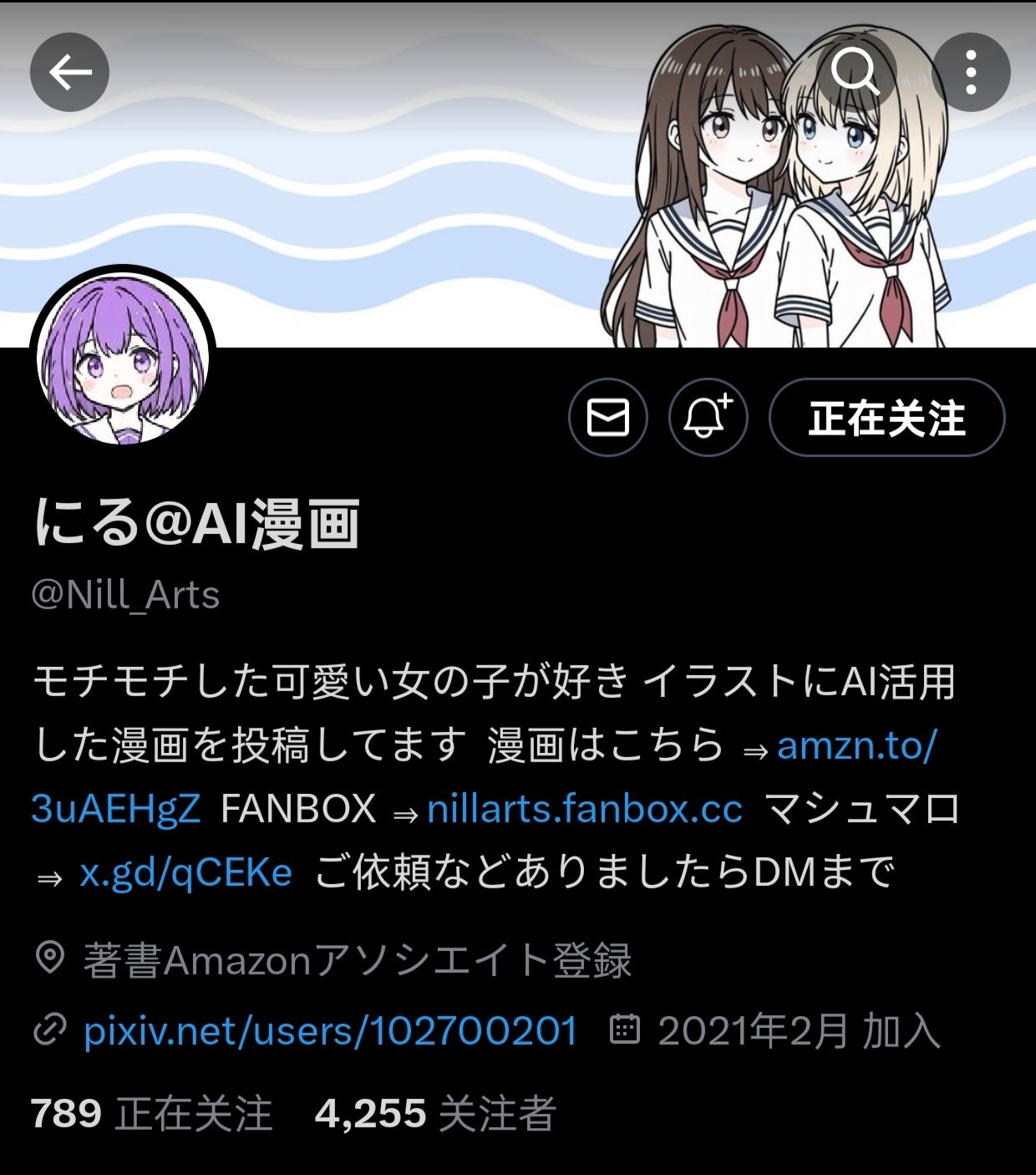Enable tweet notifications via the bell icon
Image resolution: width=1036 pixels, height=1175 pixels.
706,417
